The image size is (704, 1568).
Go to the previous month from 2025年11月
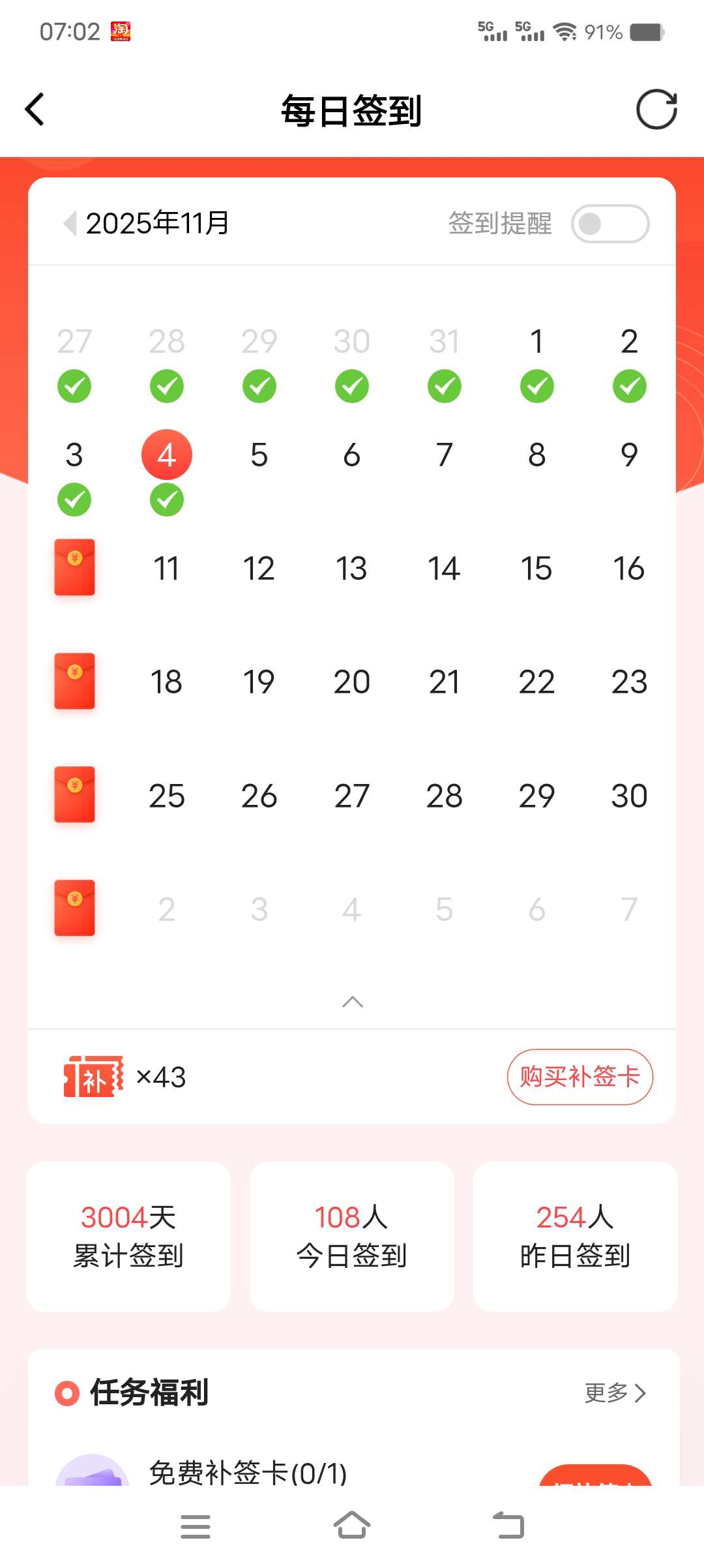[x=70, y=223]
